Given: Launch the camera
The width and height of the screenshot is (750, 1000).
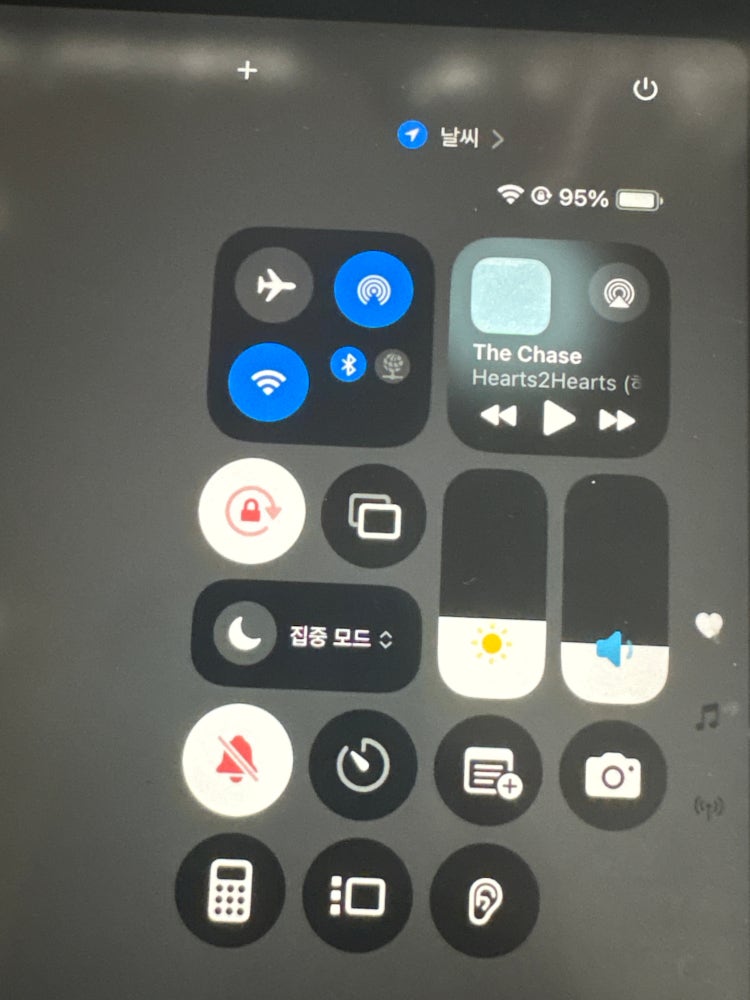Looking at the screenshot, I should click(612, 775).
